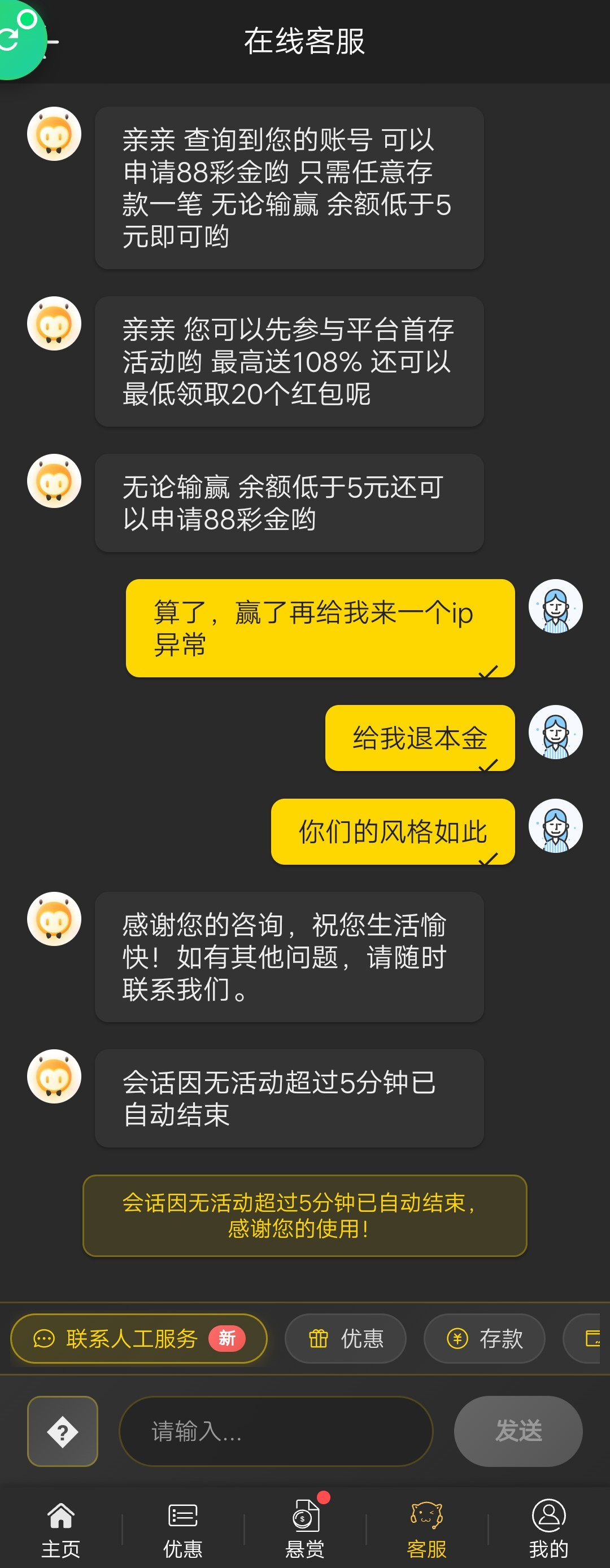Select the 存款 quick chip
Viewport: 610px width, 1568px height.
[x=484, y=1338]
